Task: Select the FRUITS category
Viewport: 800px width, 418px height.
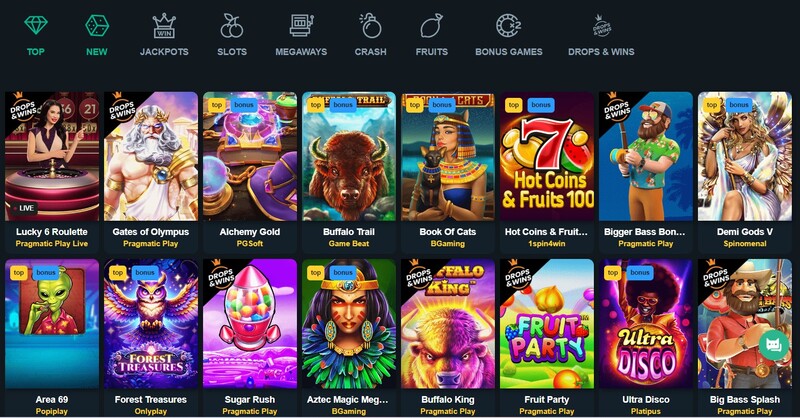Action: point(432,35)
